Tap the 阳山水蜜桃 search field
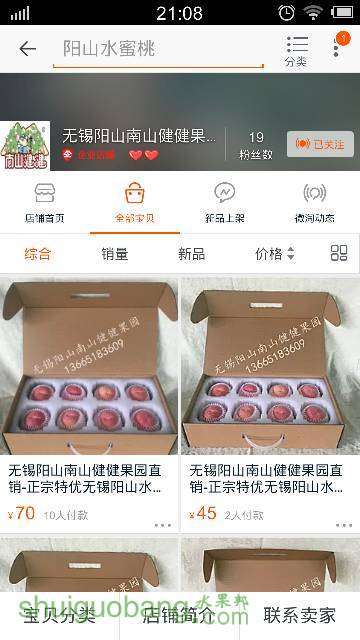This screenshot has width=360, height=640. point(158,49)
